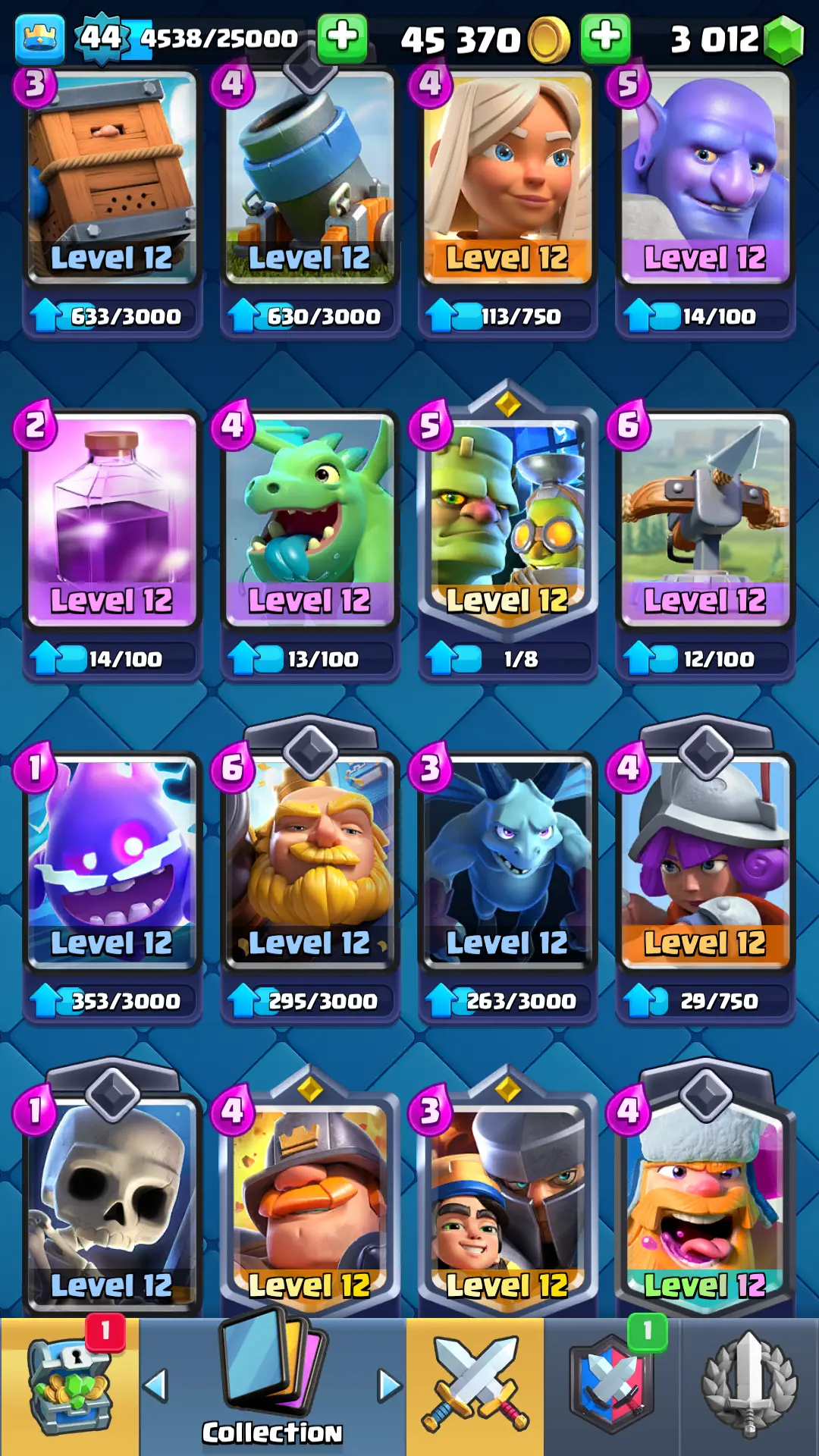Viewport: 819px width, 1456px height.
Task: Open the King level profile icon
Action: [x=39, y=38]
